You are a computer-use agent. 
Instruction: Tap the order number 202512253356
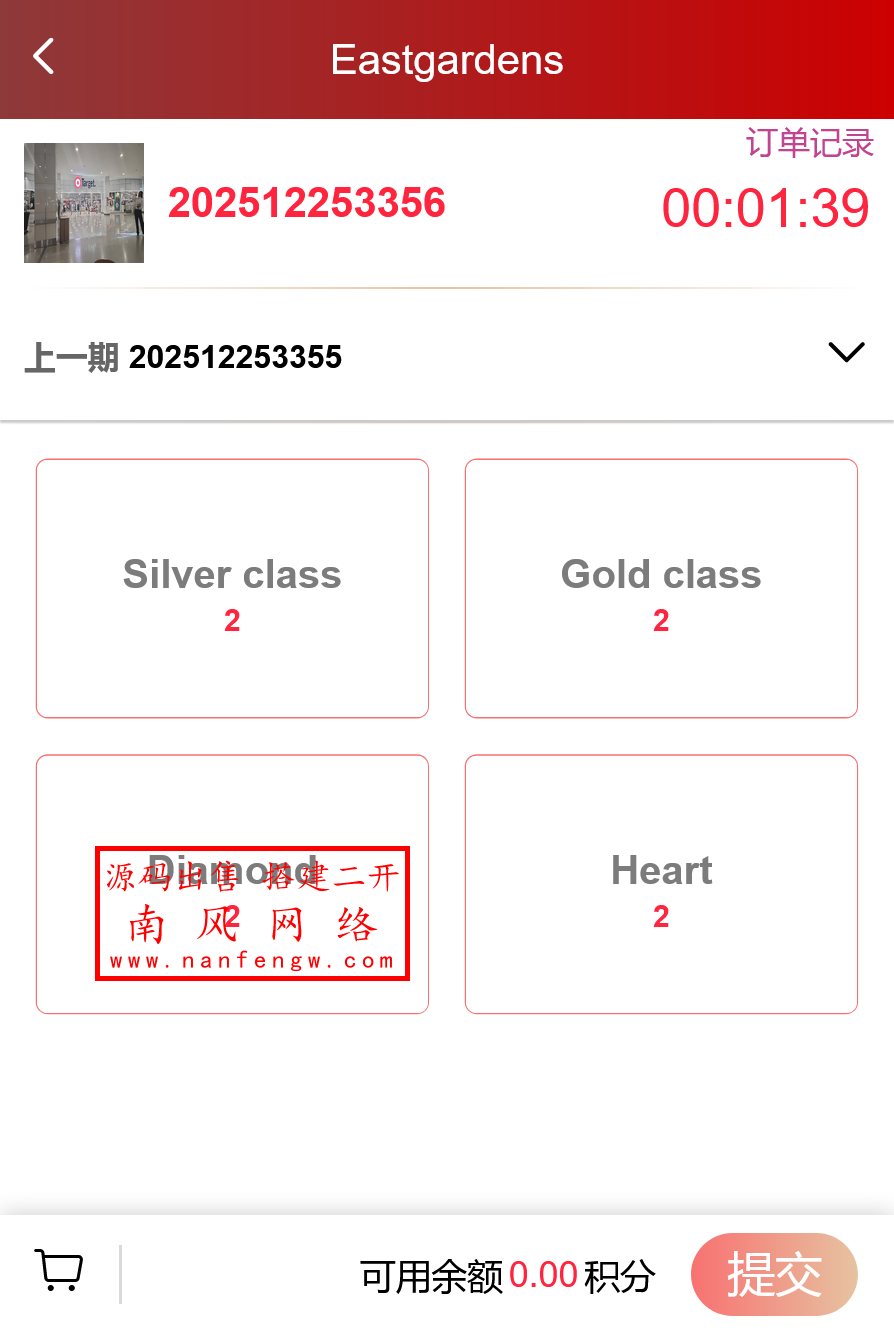click(x=306, y=203)
